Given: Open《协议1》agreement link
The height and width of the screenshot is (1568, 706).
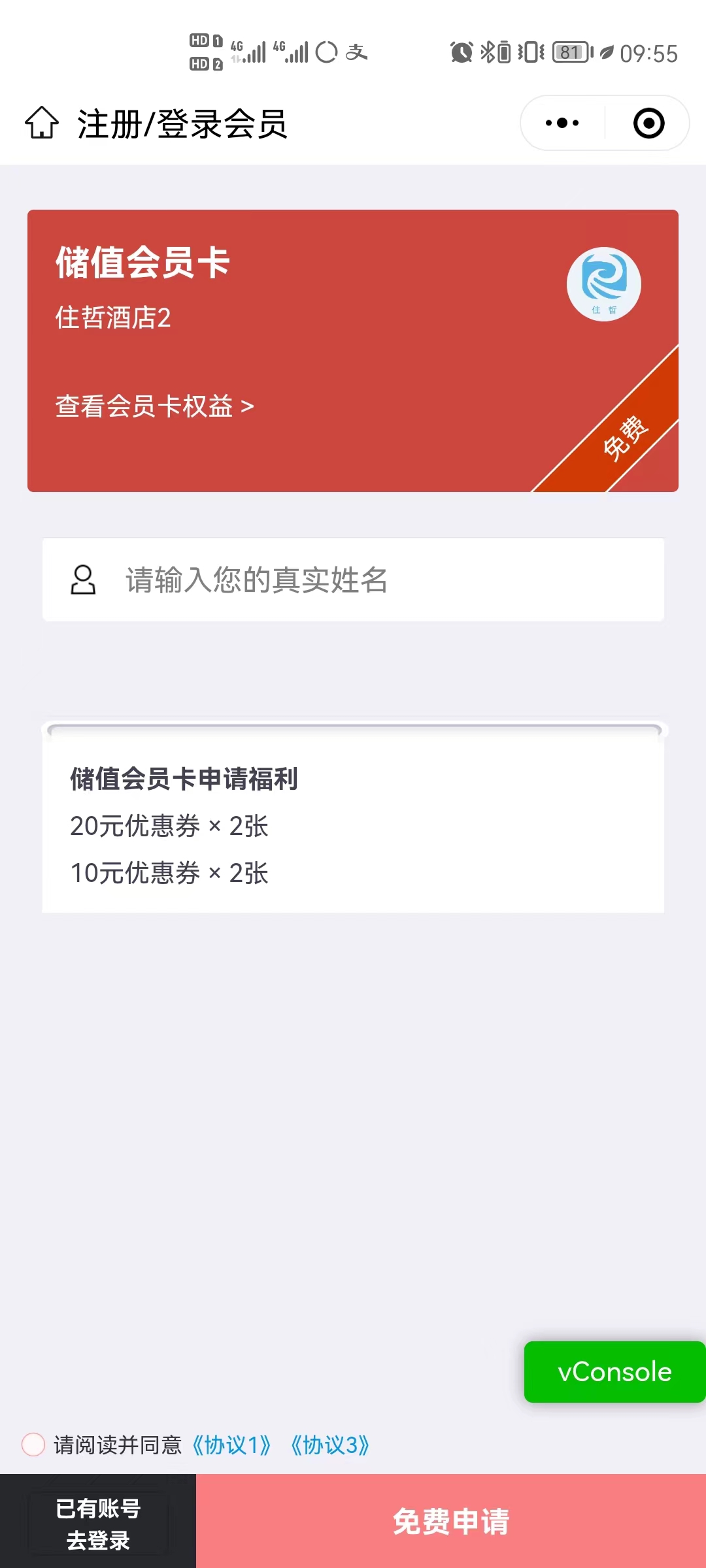Looking at the screenshot, I should (231, 1445).
